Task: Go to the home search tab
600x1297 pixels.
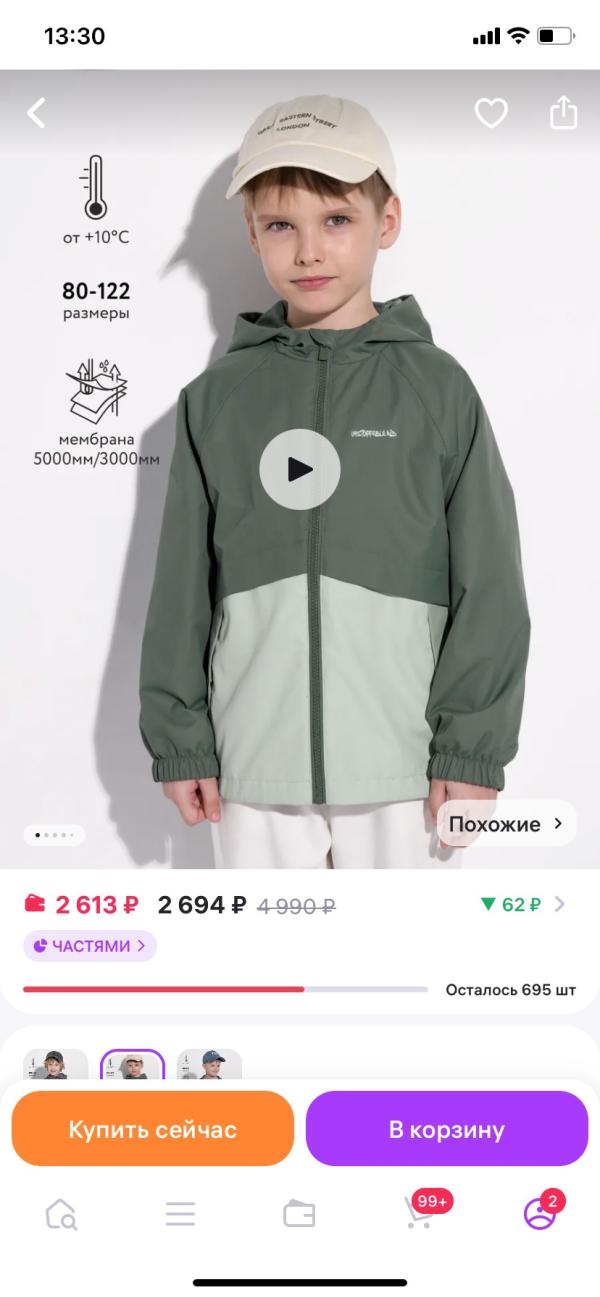Action: point(61,1214)
